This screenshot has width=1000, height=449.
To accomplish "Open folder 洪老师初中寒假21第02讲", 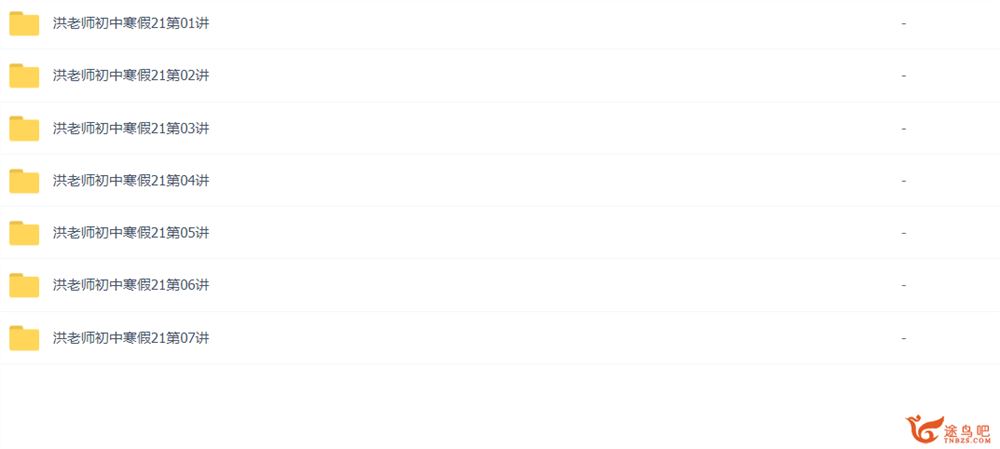I will tap(131, 76).
